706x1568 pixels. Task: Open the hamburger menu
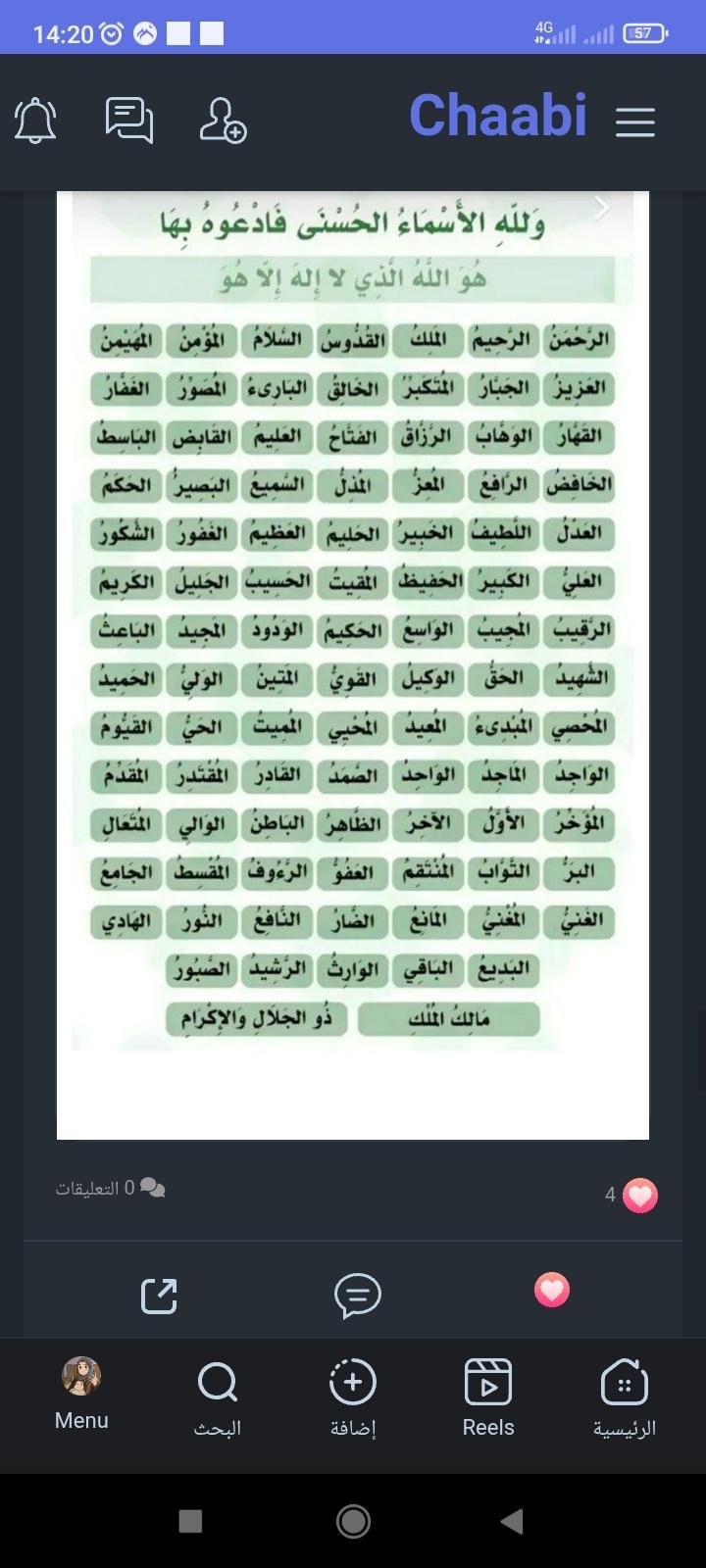634,122
